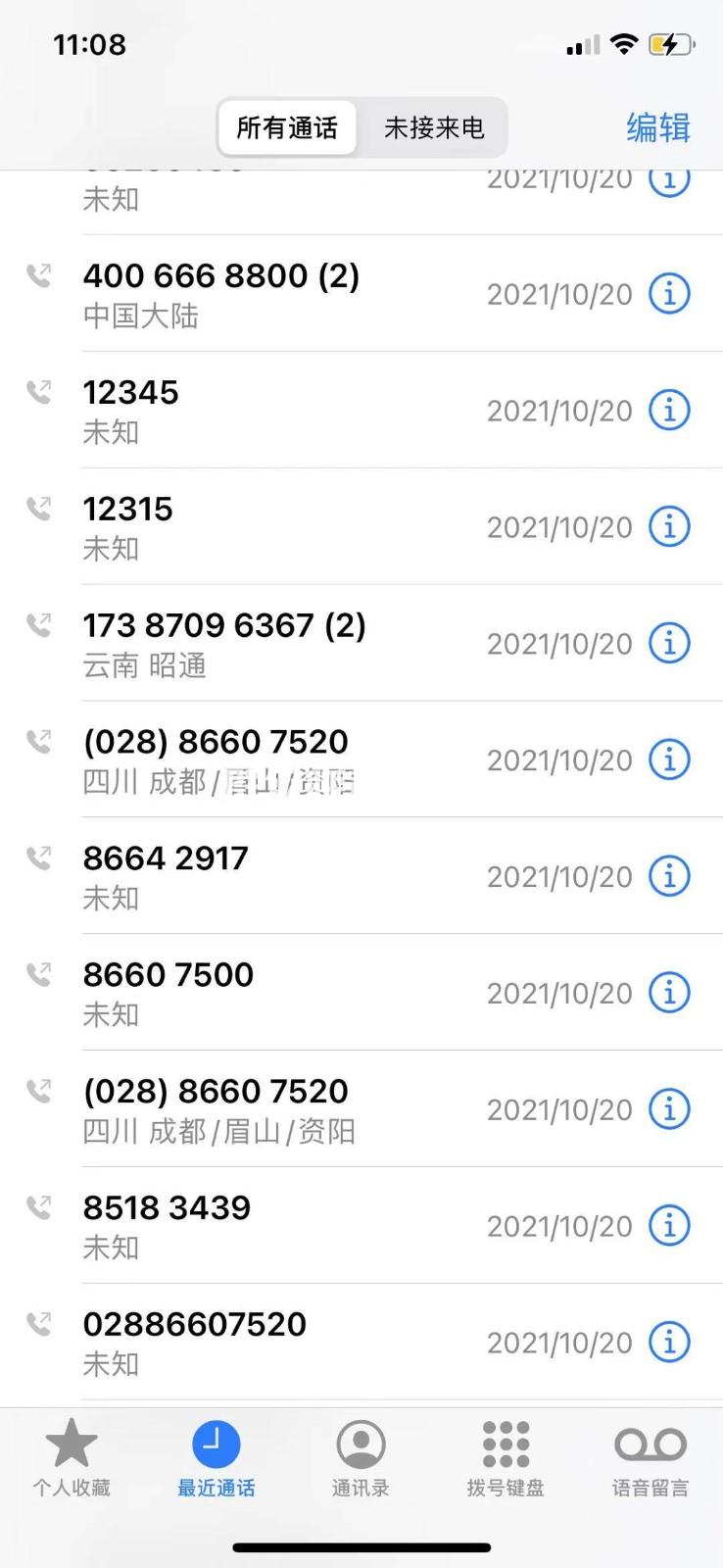Switch to the 未接来电 segment
Viewport: 723px width, 1568px height.
(433, 127)
